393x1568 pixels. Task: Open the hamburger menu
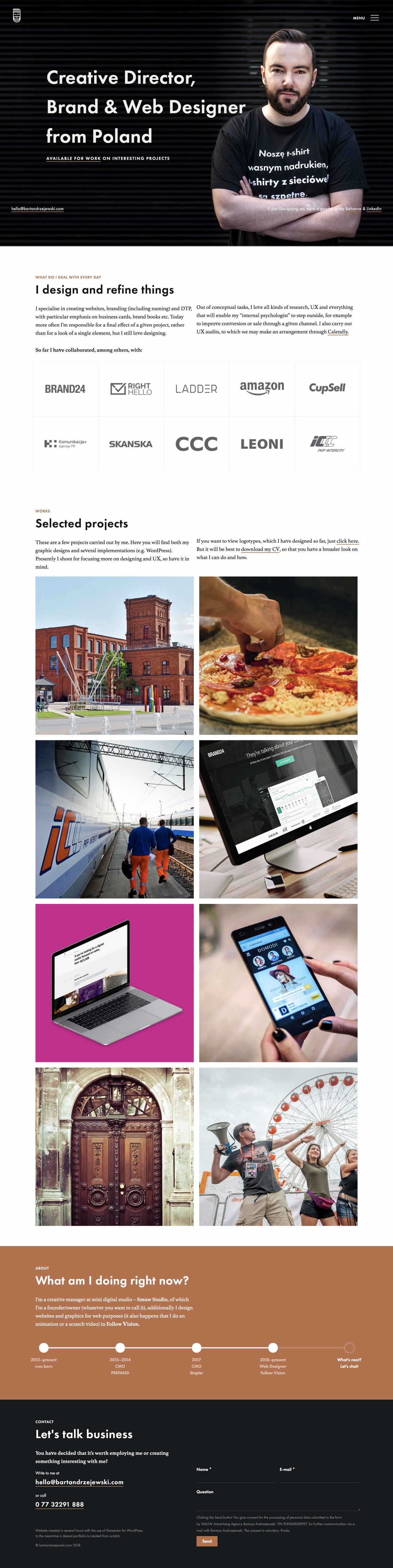point(374,18)
